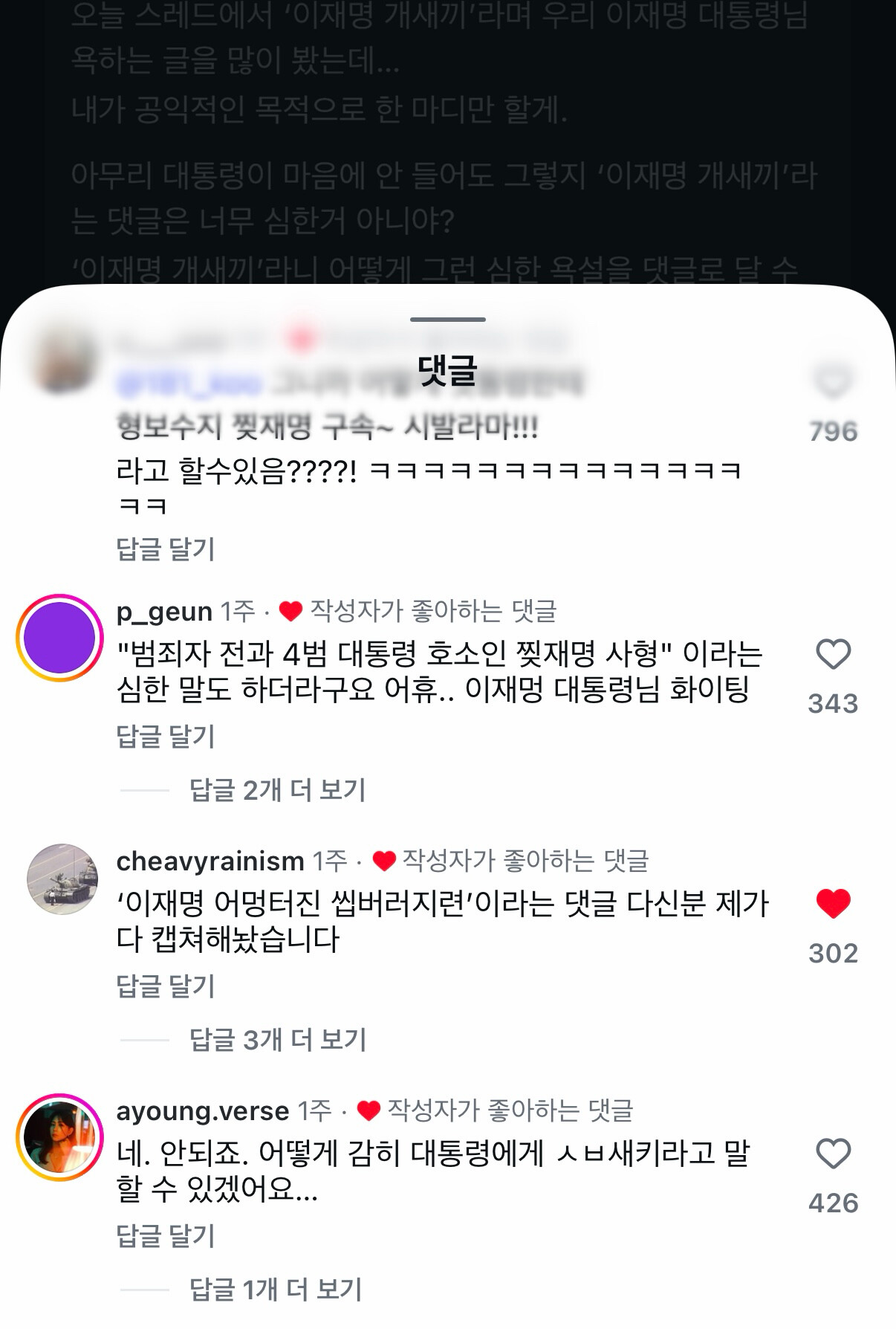Open p_geun's profile from username
The width and height of the screenshot is (896, 1329).
tap(164, 612)
